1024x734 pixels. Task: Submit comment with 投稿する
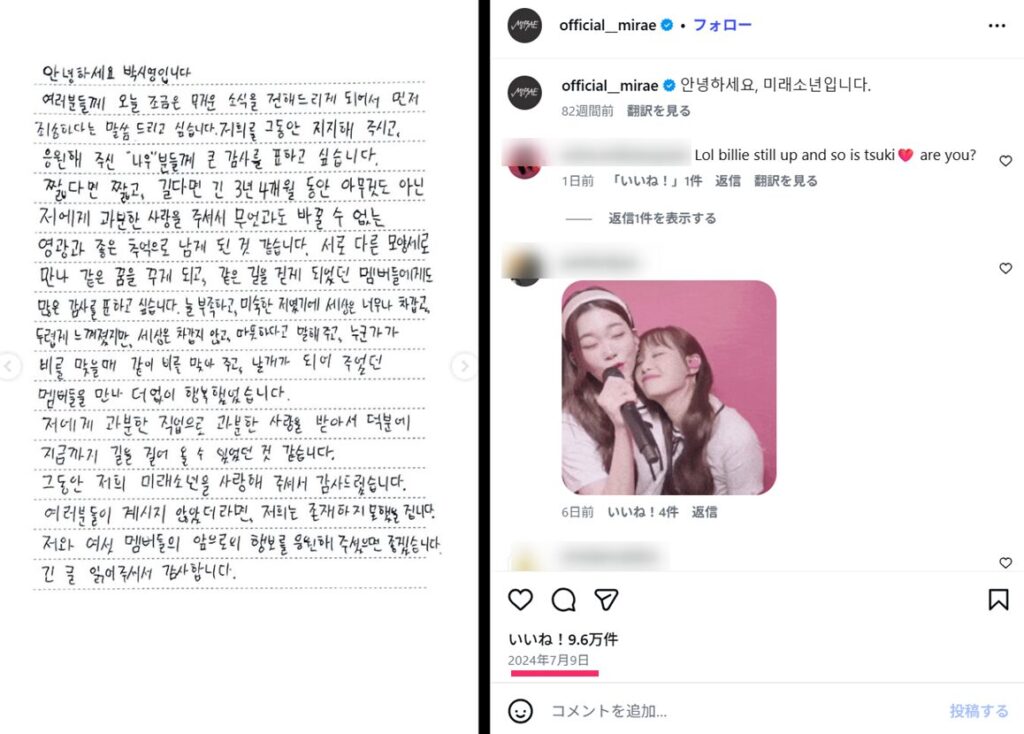978,711
